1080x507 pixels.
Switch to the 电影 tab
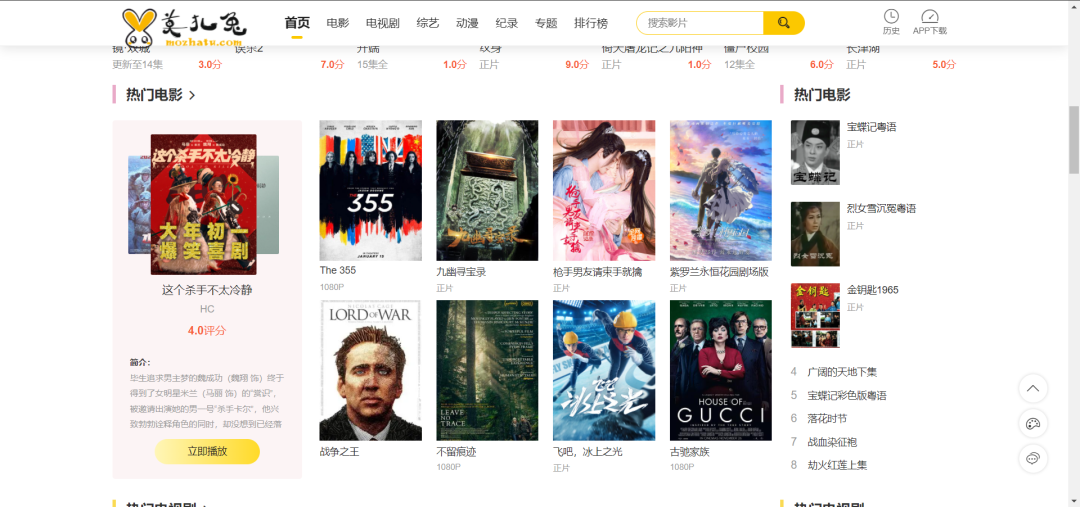point(338,23)
